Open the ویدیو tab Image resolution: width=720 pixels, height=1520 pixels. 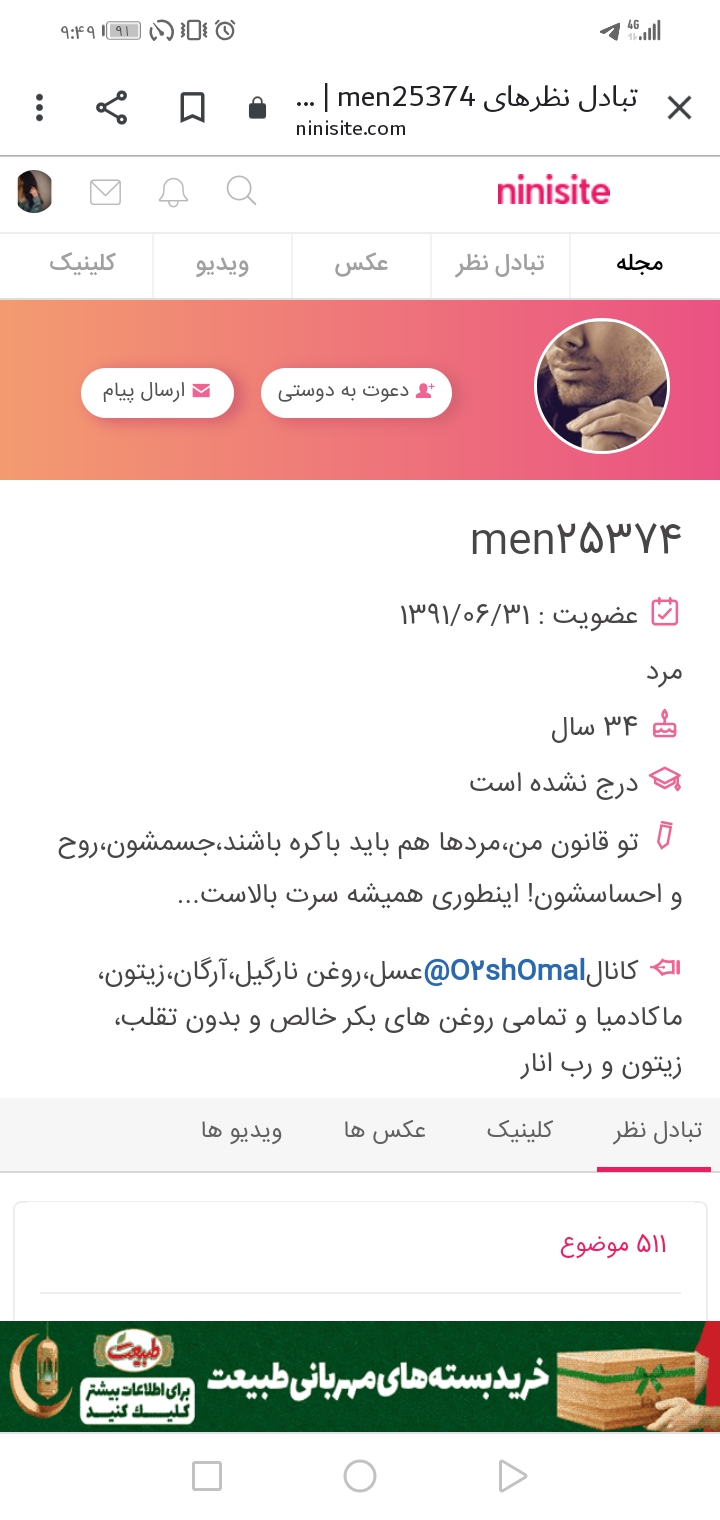[x=222, y=264]
